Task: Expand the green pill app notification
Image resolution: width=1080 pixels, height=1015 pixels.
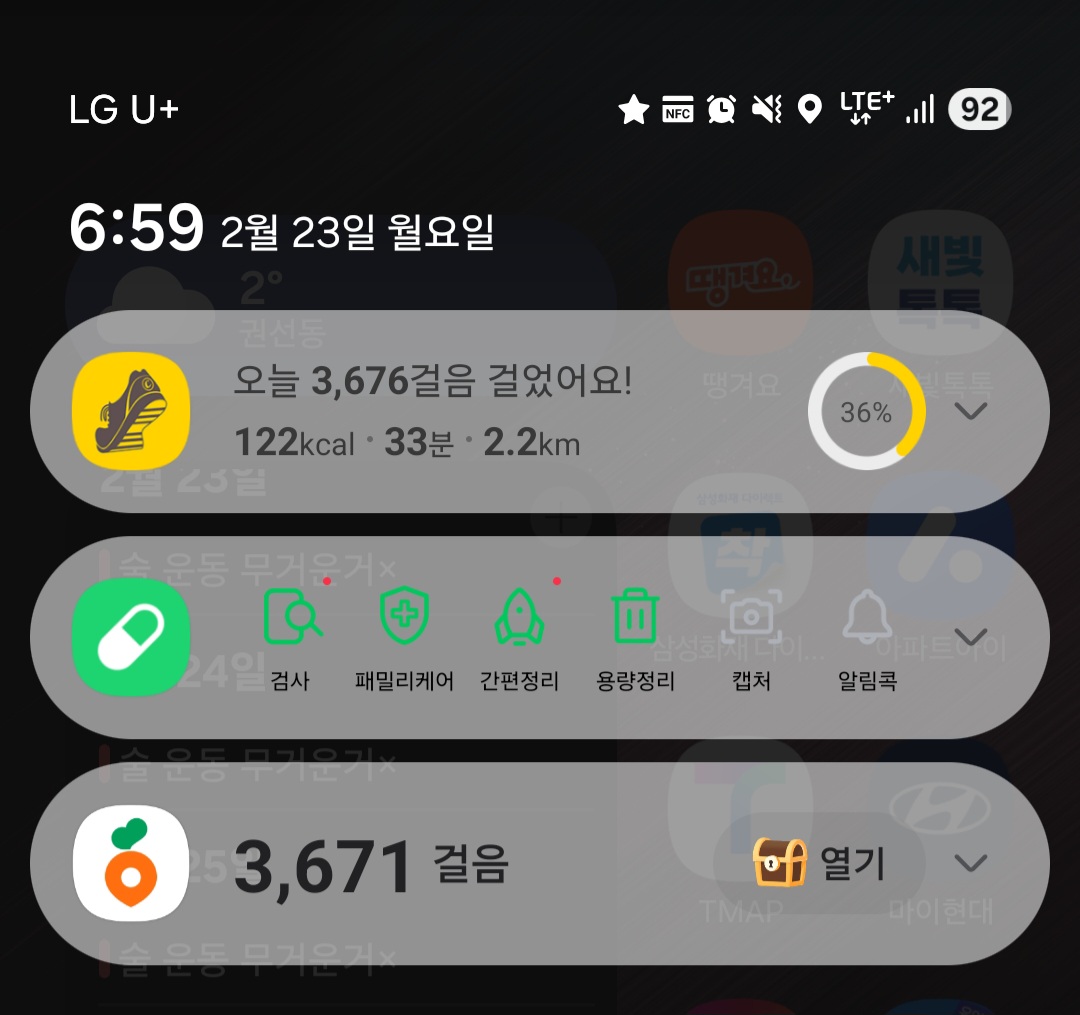Action: 971,637
